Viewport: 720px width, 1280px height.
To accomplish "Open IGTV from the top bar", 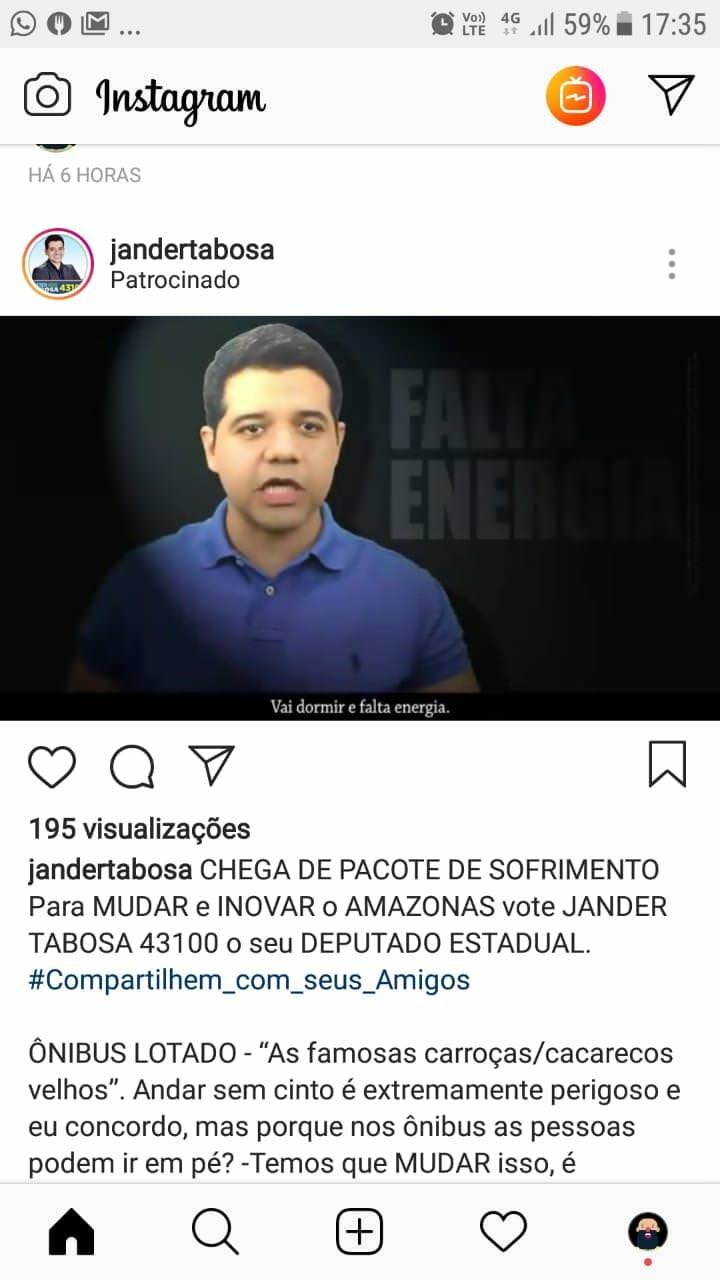I will pos(575,96).
